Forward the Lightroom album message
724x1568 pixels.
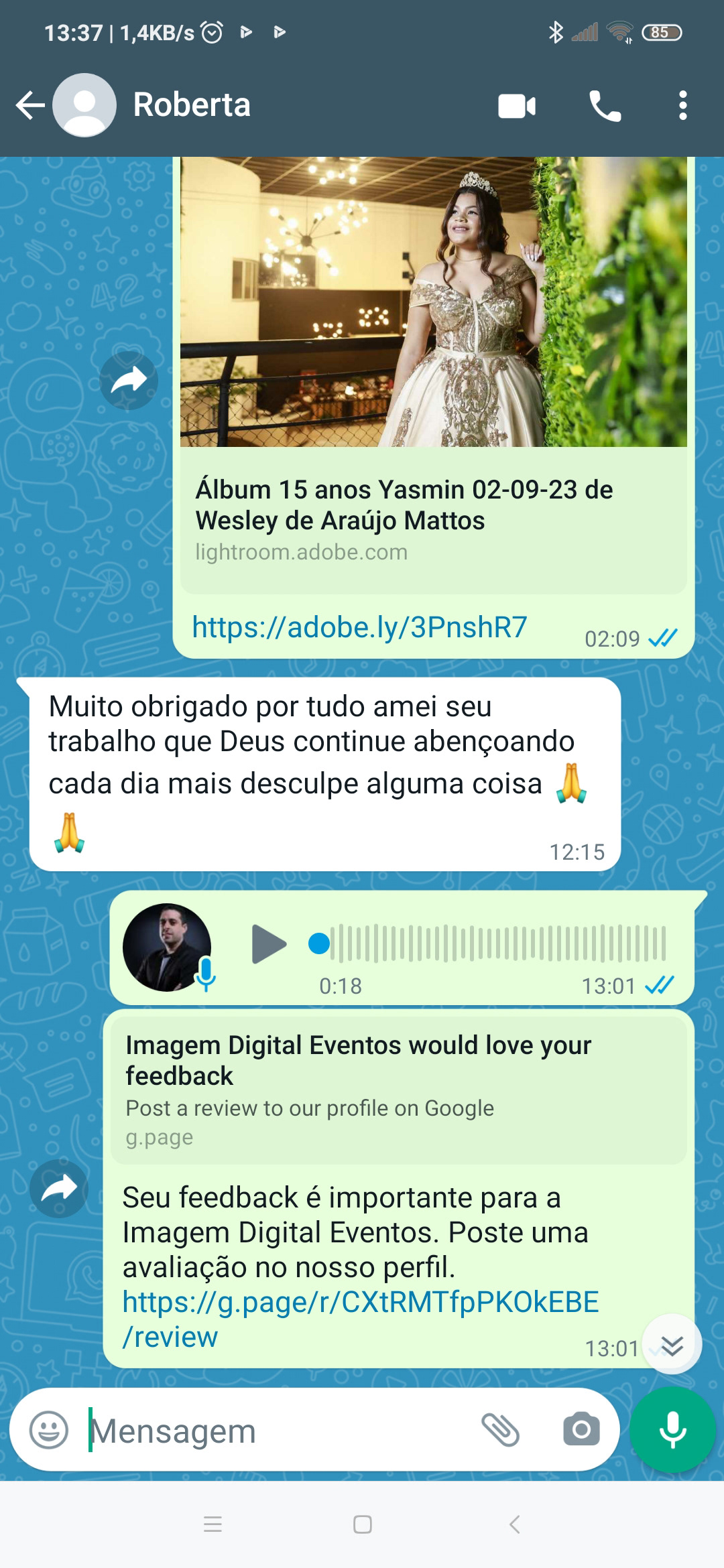[129, 381]
